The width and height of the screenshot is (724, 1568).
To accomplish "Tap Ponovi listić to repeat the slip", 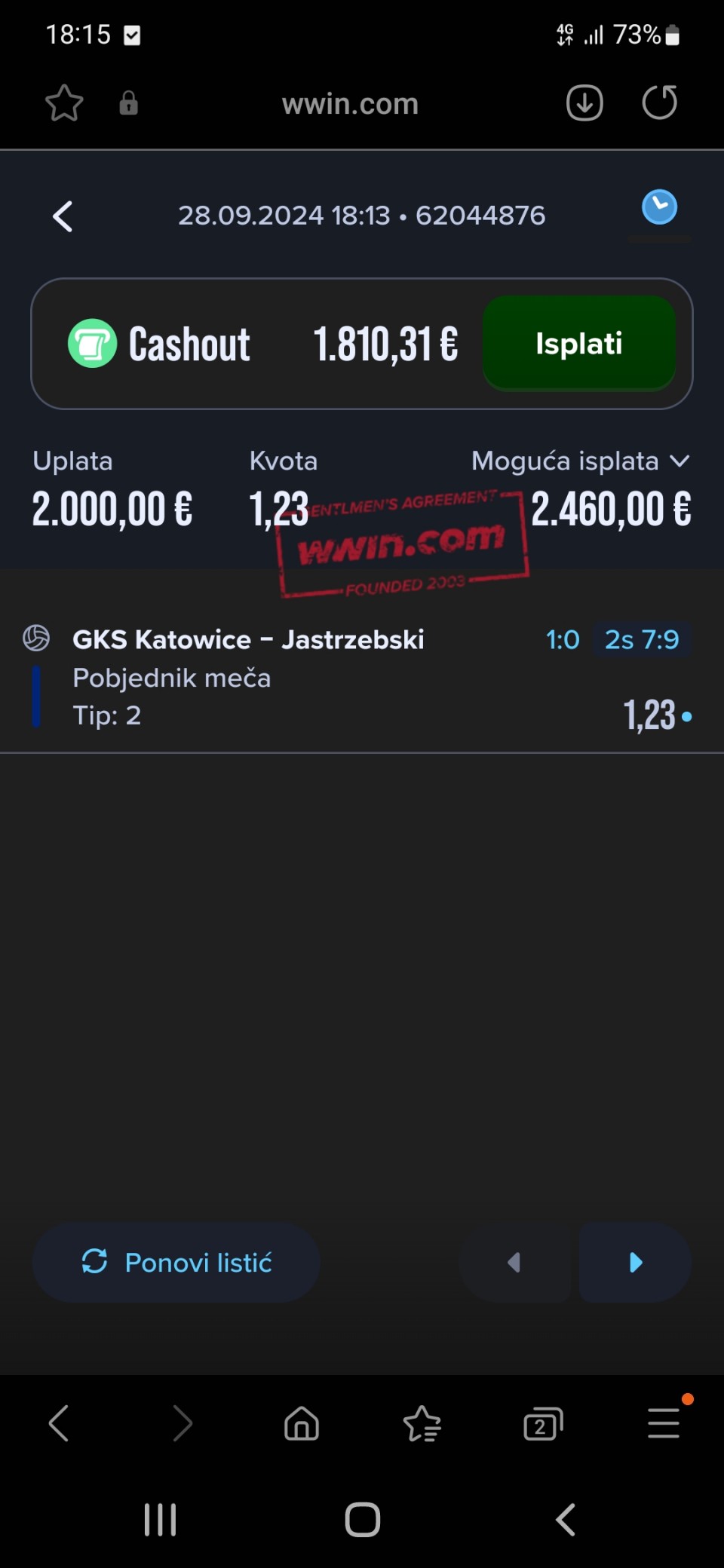I will point(176,1262).
